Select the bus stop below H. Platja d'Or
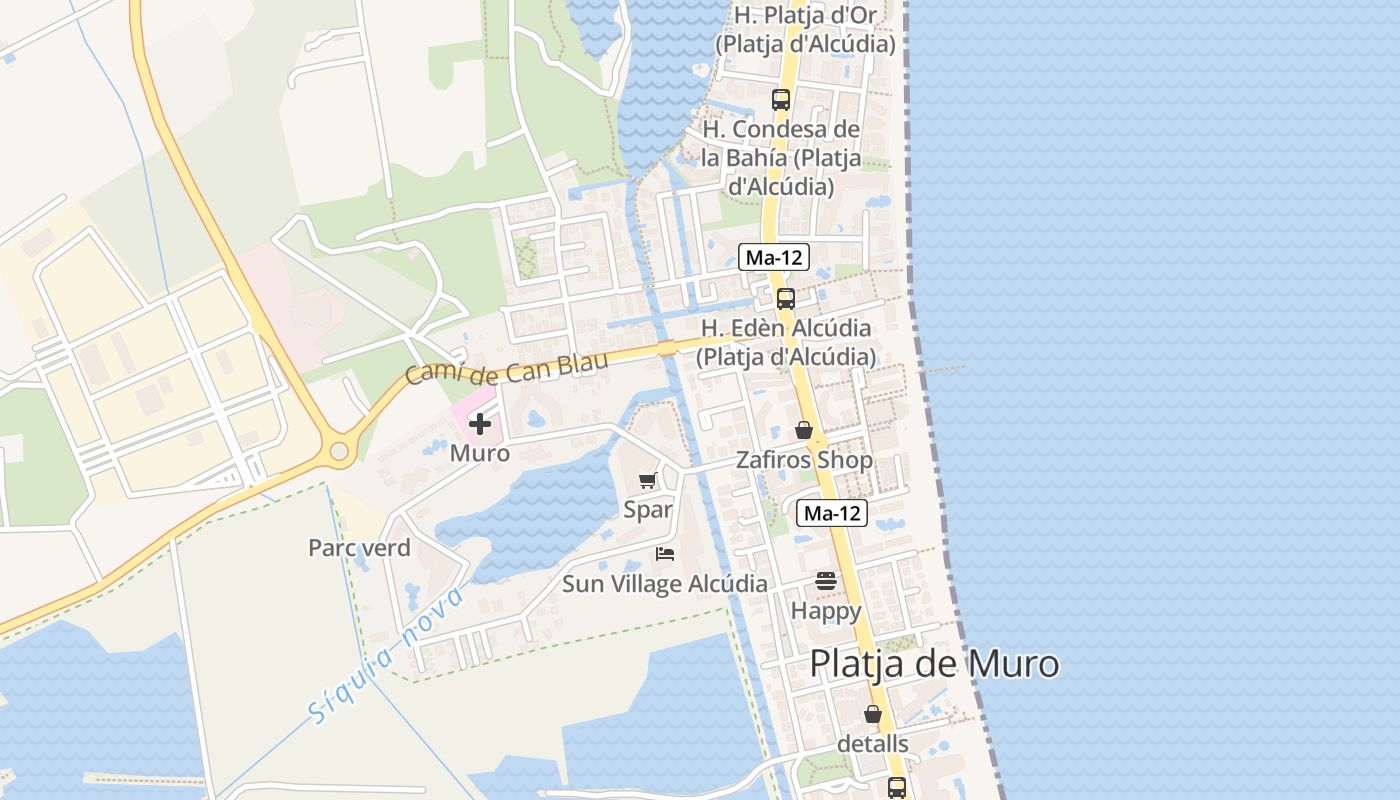 coord(781,100)
